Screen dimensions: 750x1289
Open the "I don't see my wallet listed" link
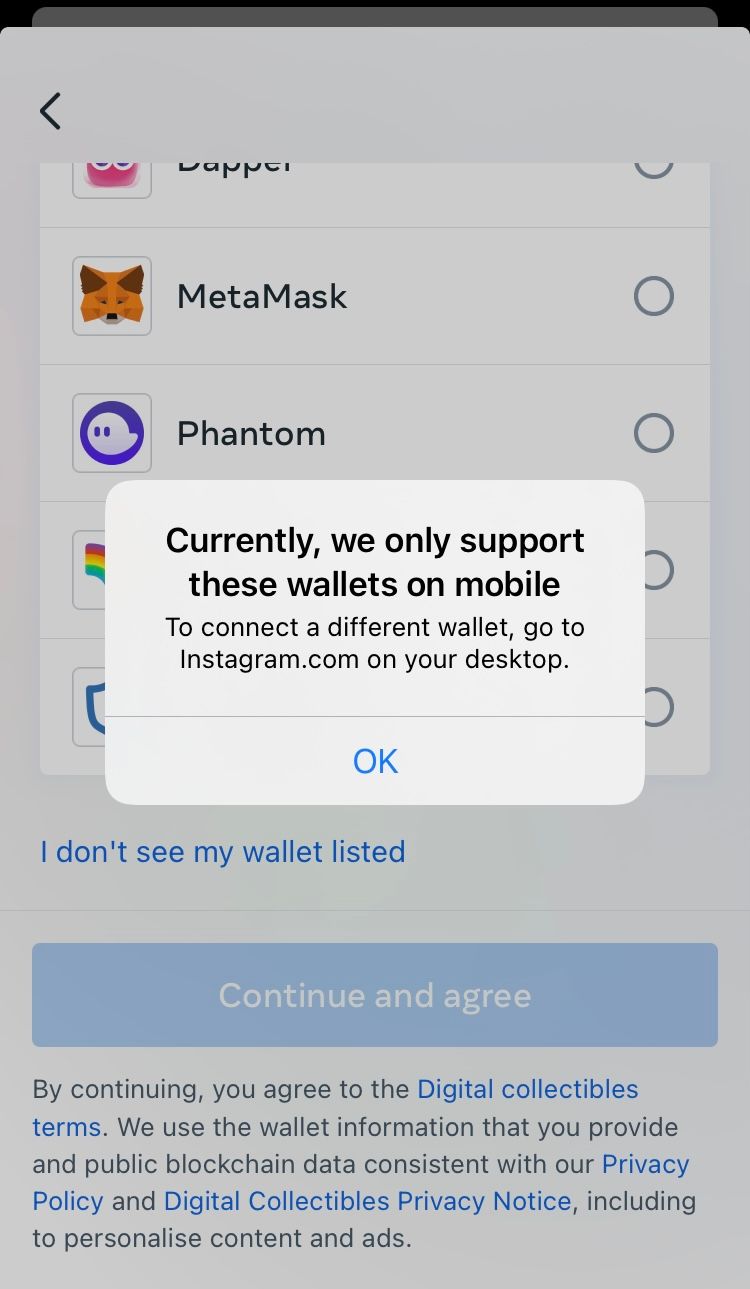coord(223,852)
